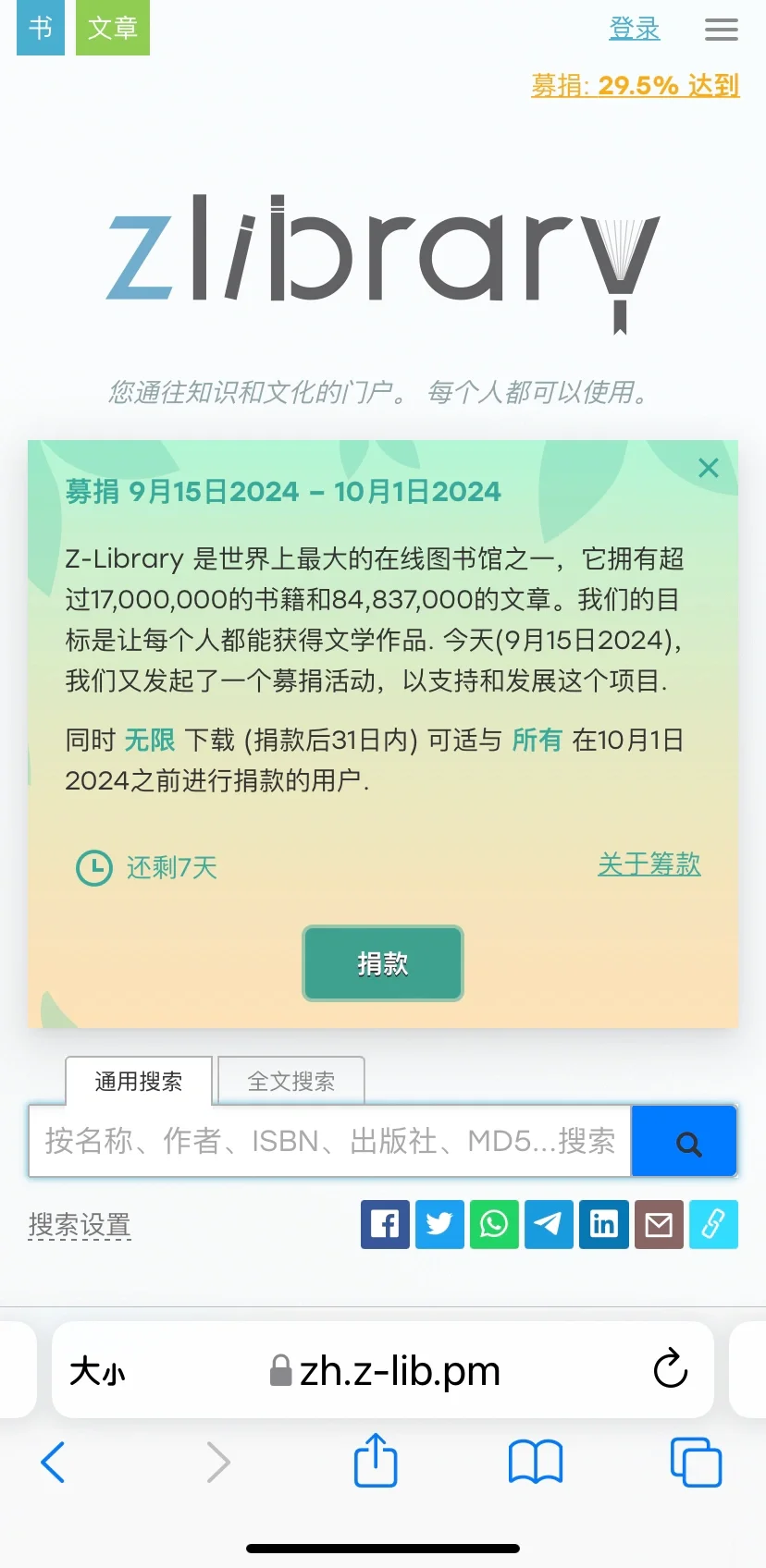Viewport: 766px width, 1568px height.
Task: Select the 通用搜索 tab
Action: (x=139, y=1081)
